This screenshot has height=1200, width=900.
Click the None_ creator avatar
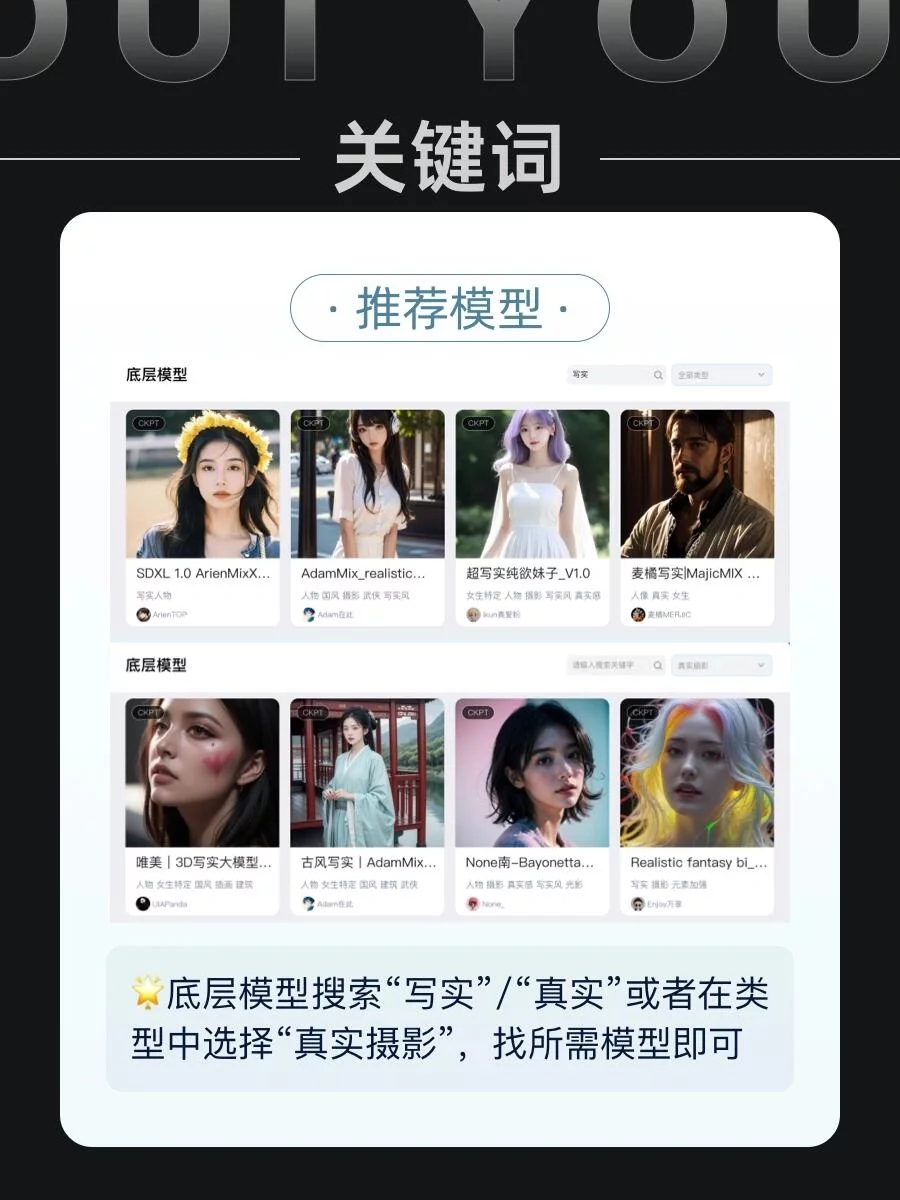[x=471, y=903]
